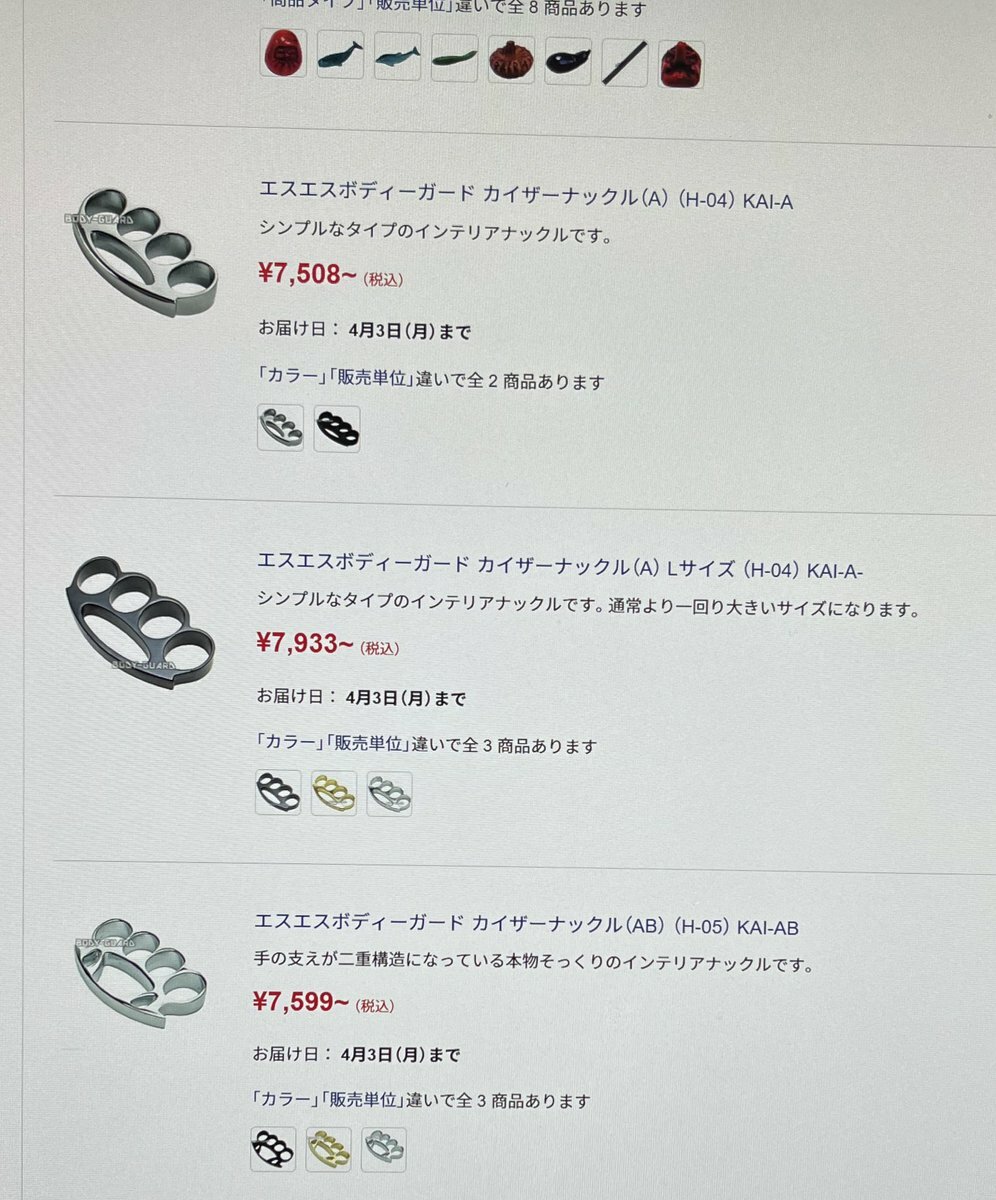
Task: Open the カイザーナックル(A) KAI-A product title
Action: click(x=525, y=202)
